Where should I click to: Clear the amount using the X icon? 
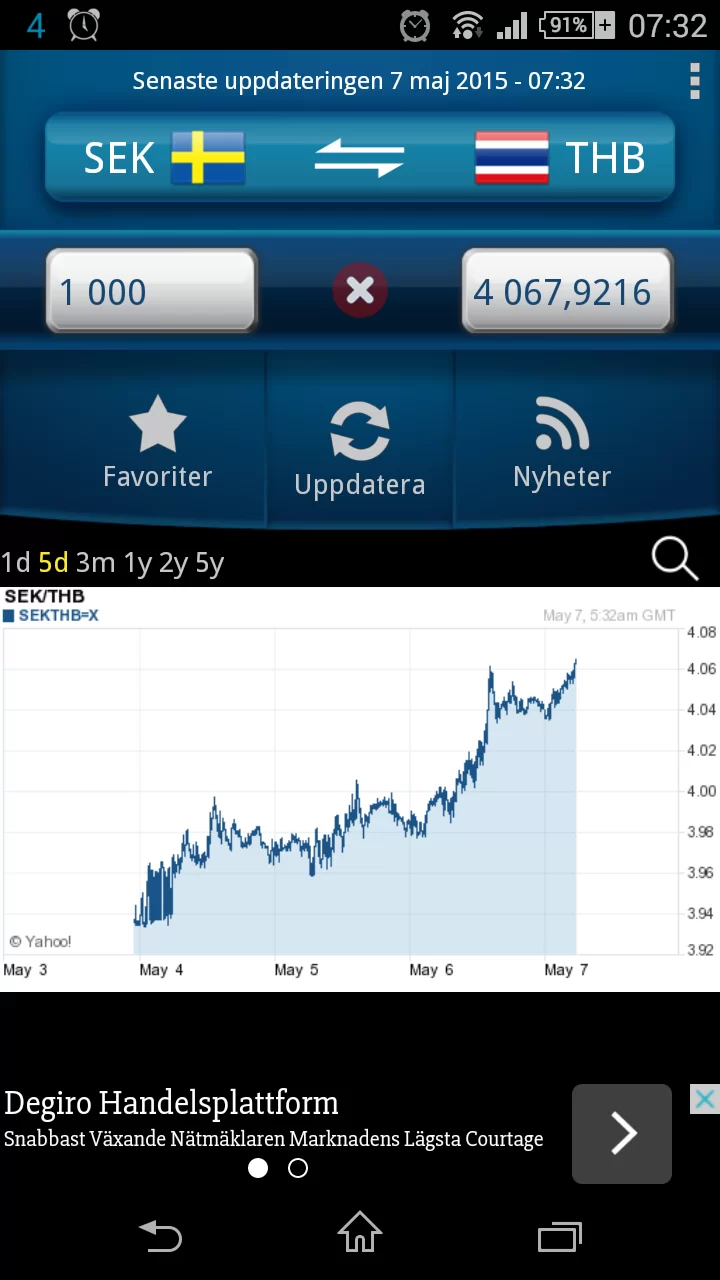[x=360, y=291]
